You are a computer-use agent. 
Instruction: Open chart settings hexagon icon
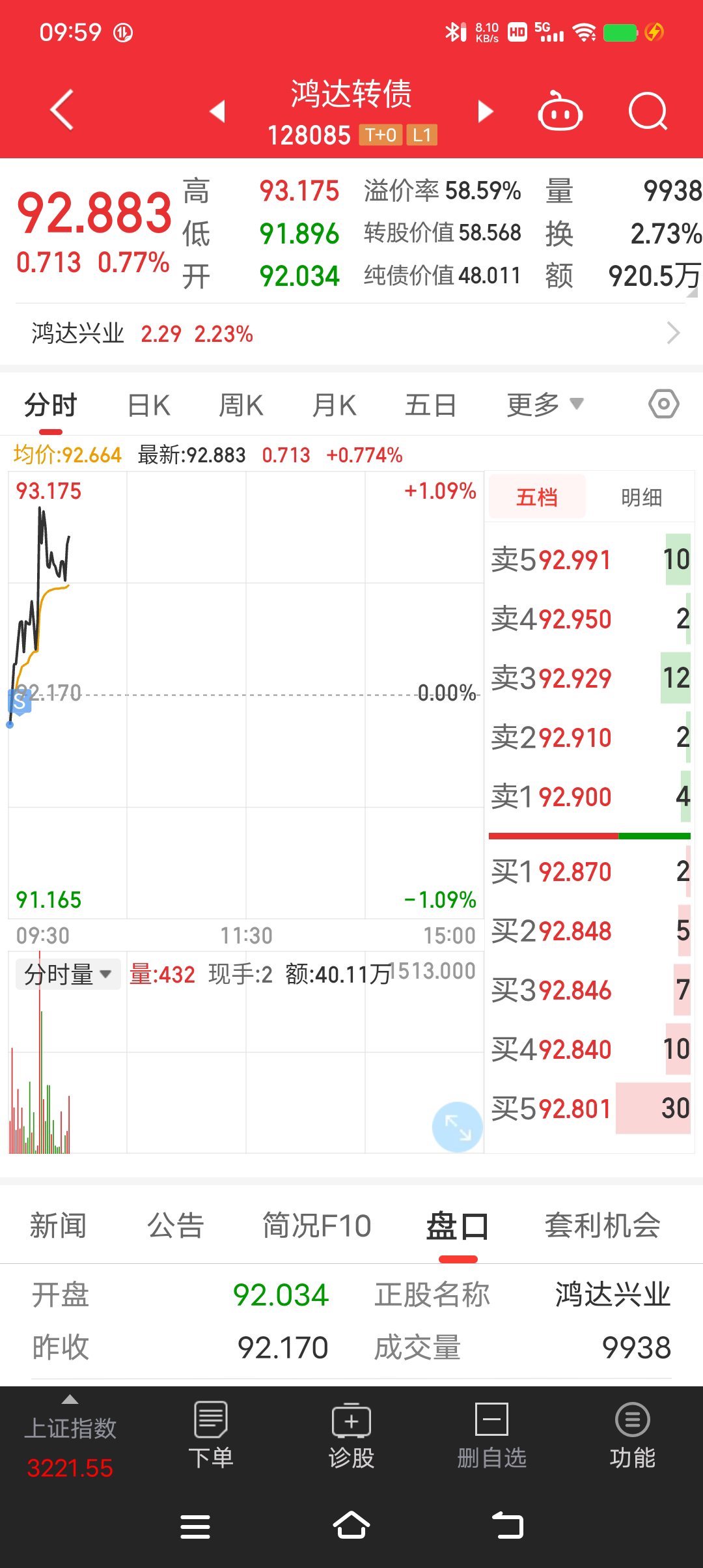(x=663, y=404)
